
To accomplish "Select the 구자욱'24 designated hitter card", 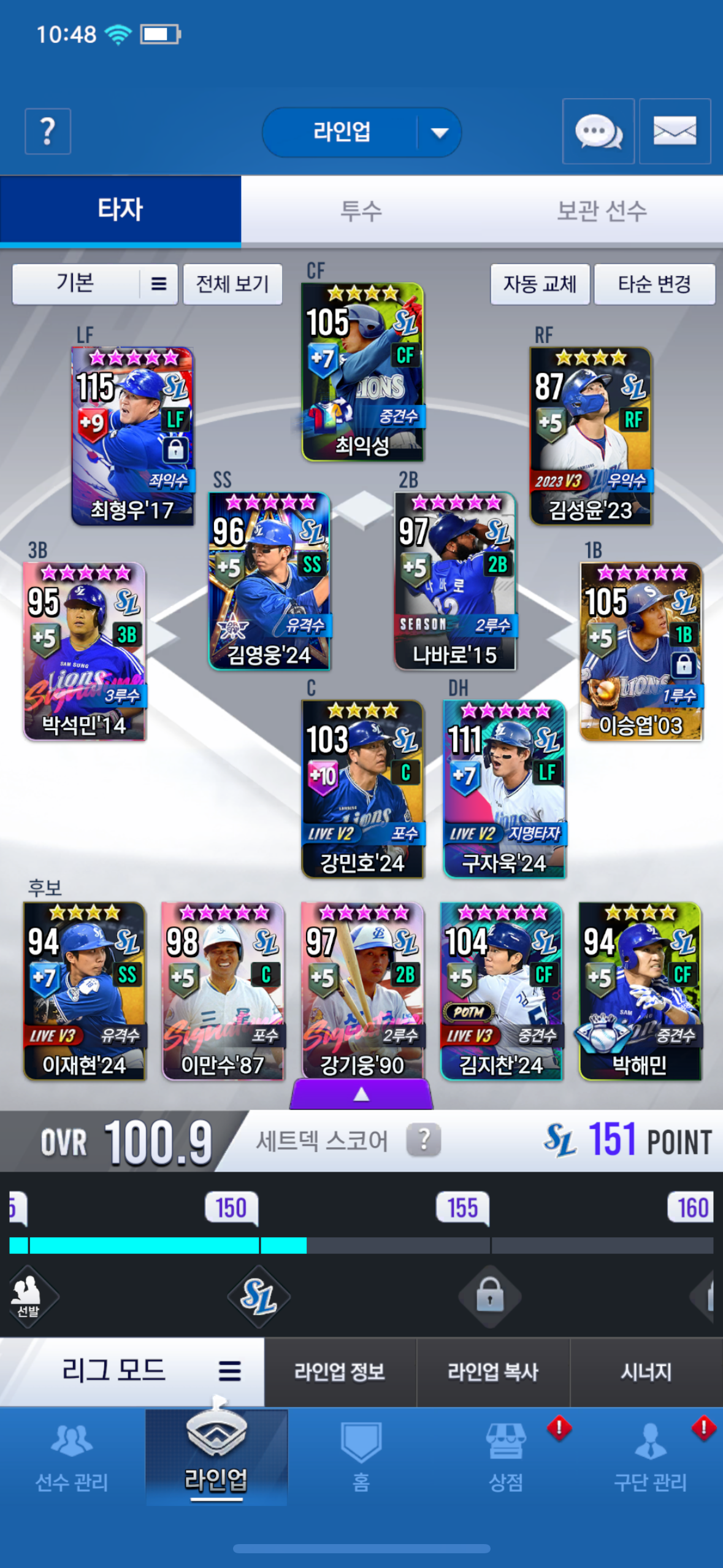I will coord(504,788).
